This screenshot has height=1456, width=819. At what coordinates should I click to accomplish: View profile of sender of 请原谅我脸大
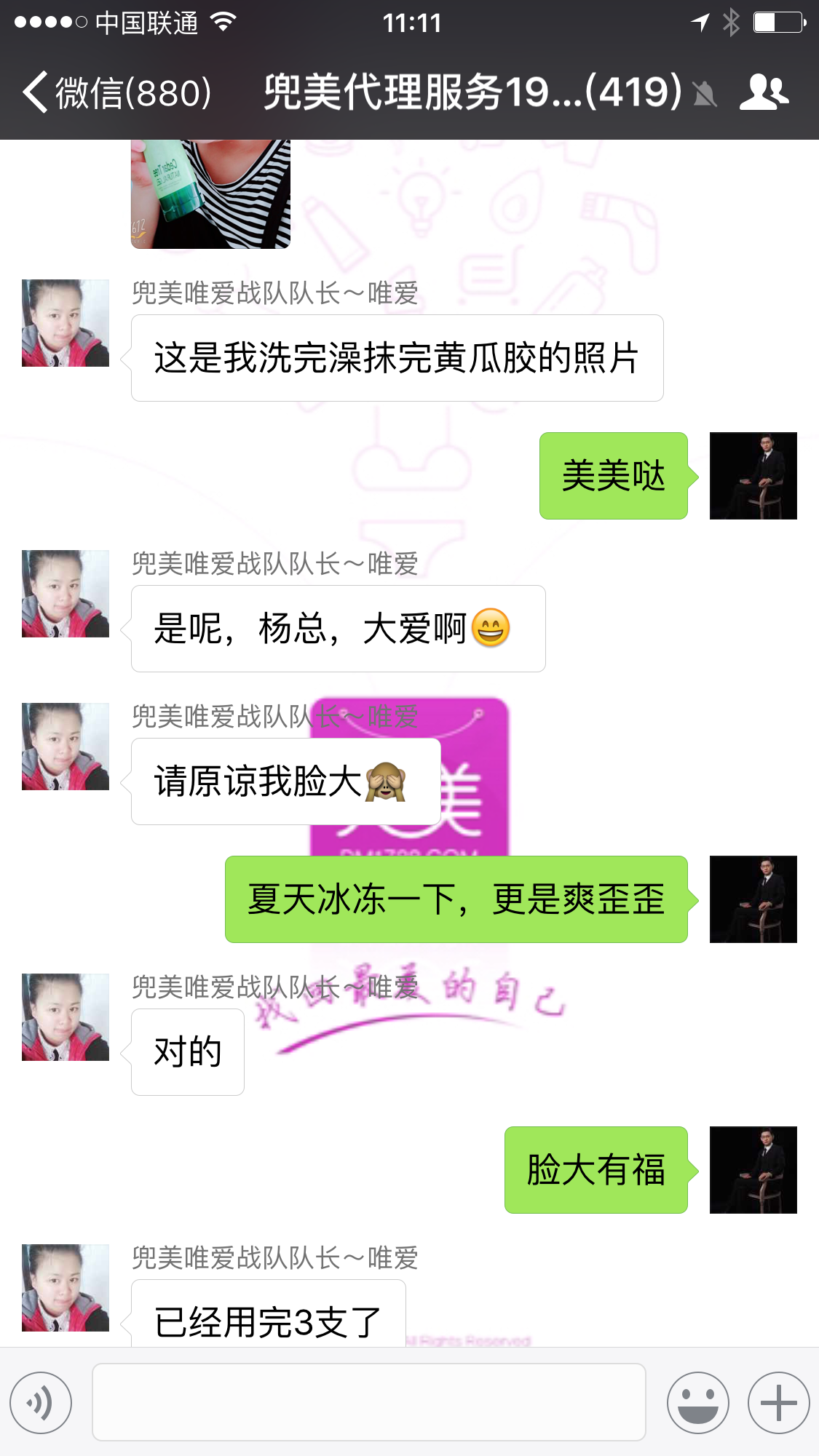click(x=66, y=747)
